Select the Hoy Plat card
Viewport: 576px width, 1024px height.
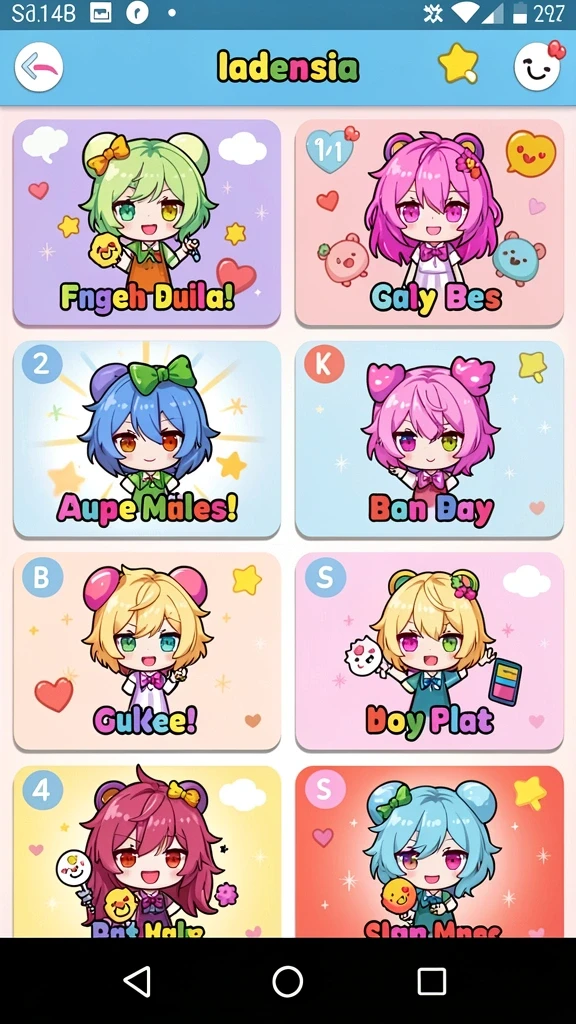(429, 651)
